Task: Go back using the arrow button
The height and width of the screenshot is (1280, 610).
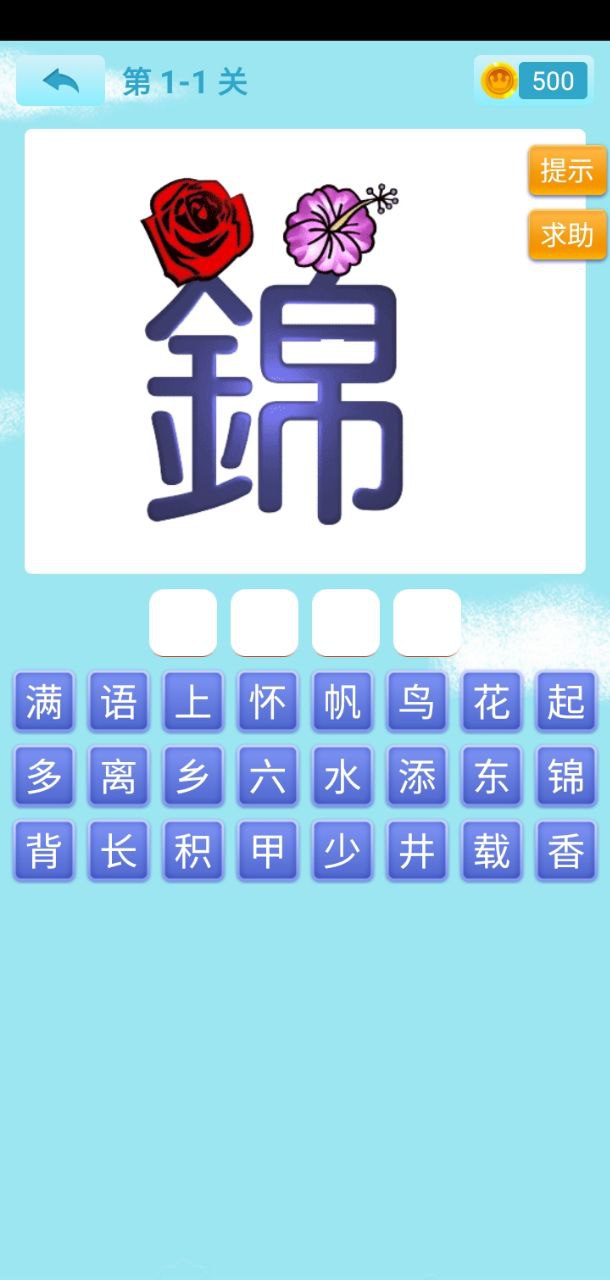Action: point(60,81)
